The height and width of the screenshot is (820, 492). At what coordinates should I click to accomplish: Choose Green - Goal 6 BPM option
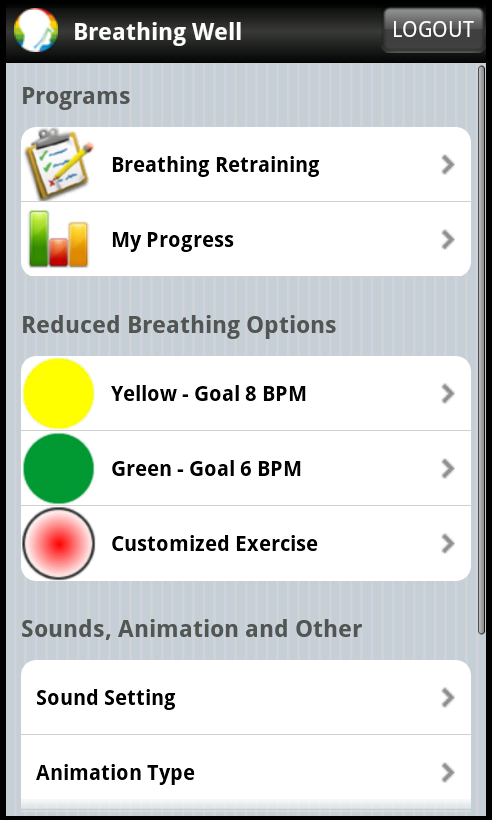(x=246, y=468)
